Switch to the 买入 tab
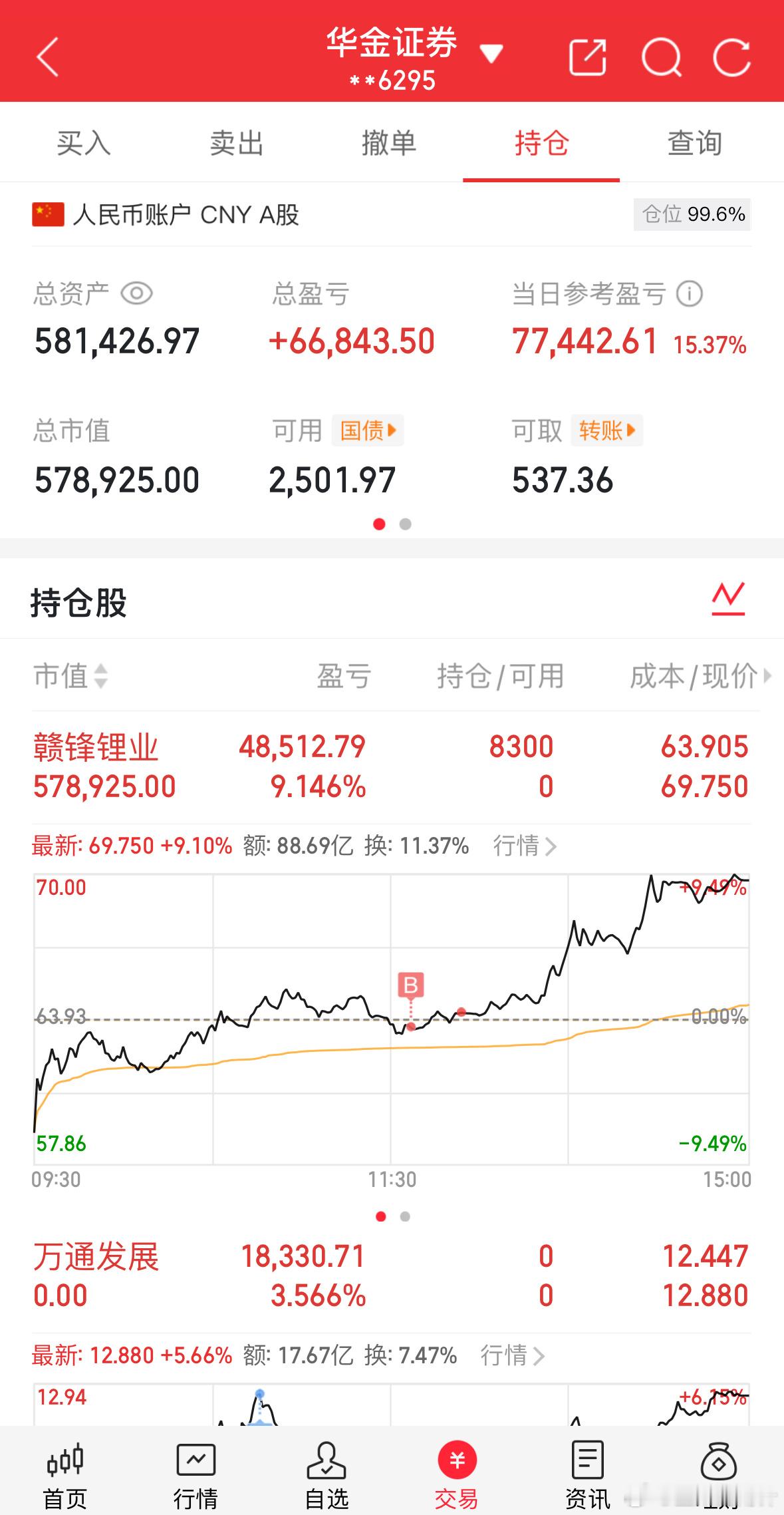This screenshot has height=1515, width=784. 83,143
